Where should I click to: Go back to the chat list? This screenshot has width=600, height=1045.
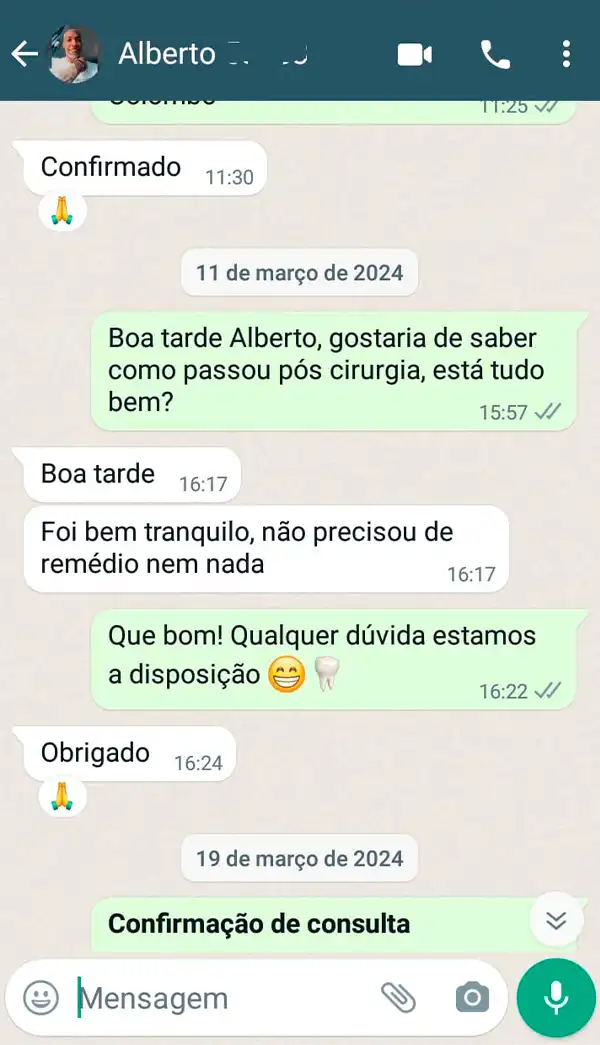point(24,54)
